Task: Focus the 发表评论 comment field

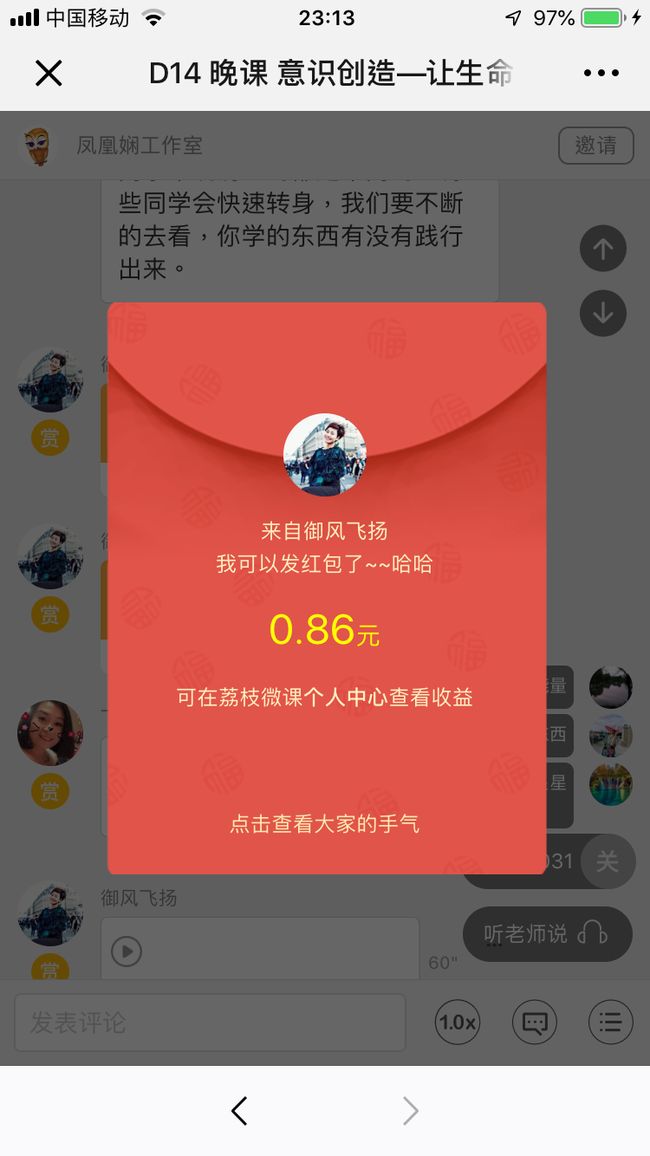Action: click(x=210, y=1022)
